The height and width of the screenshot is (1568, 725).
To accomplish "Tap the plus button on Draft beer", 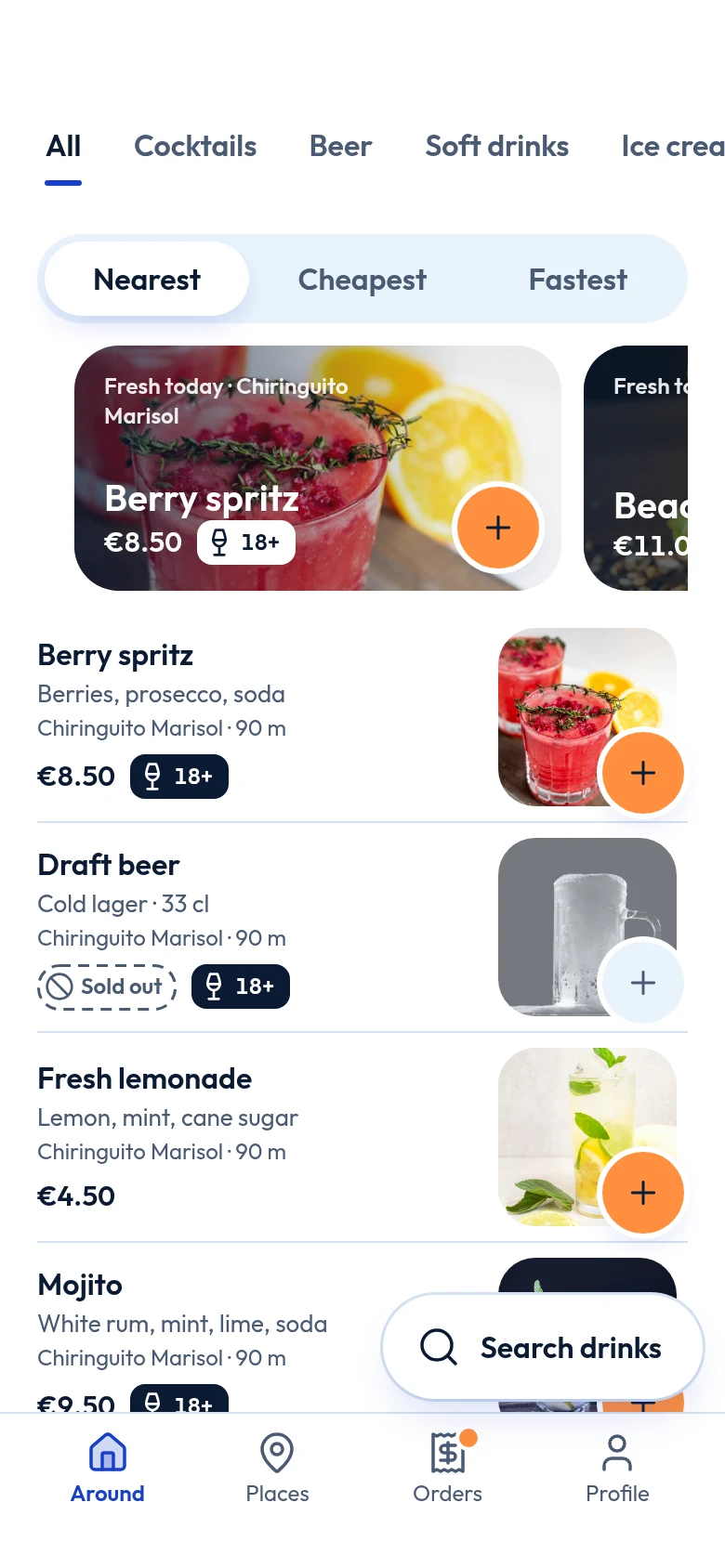I will click(x=643, y=983).
